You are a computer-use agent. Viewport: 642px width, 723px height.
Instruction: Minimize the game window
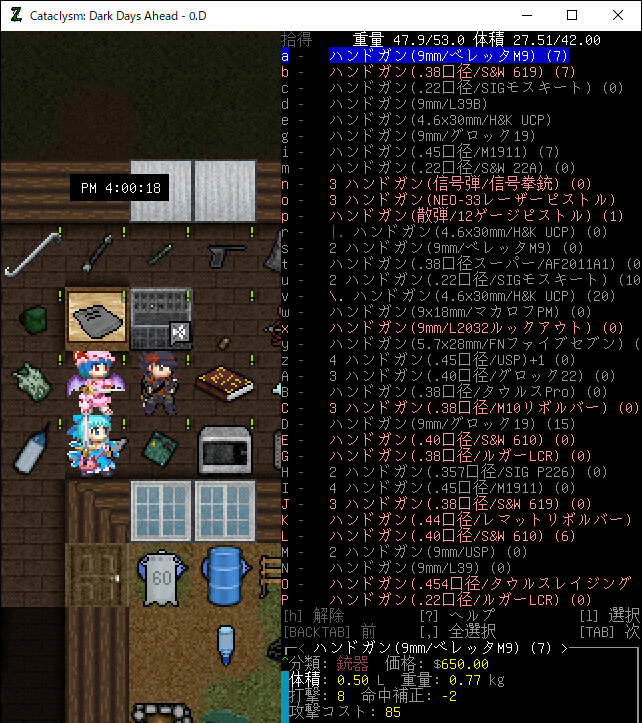coord(526,15)
